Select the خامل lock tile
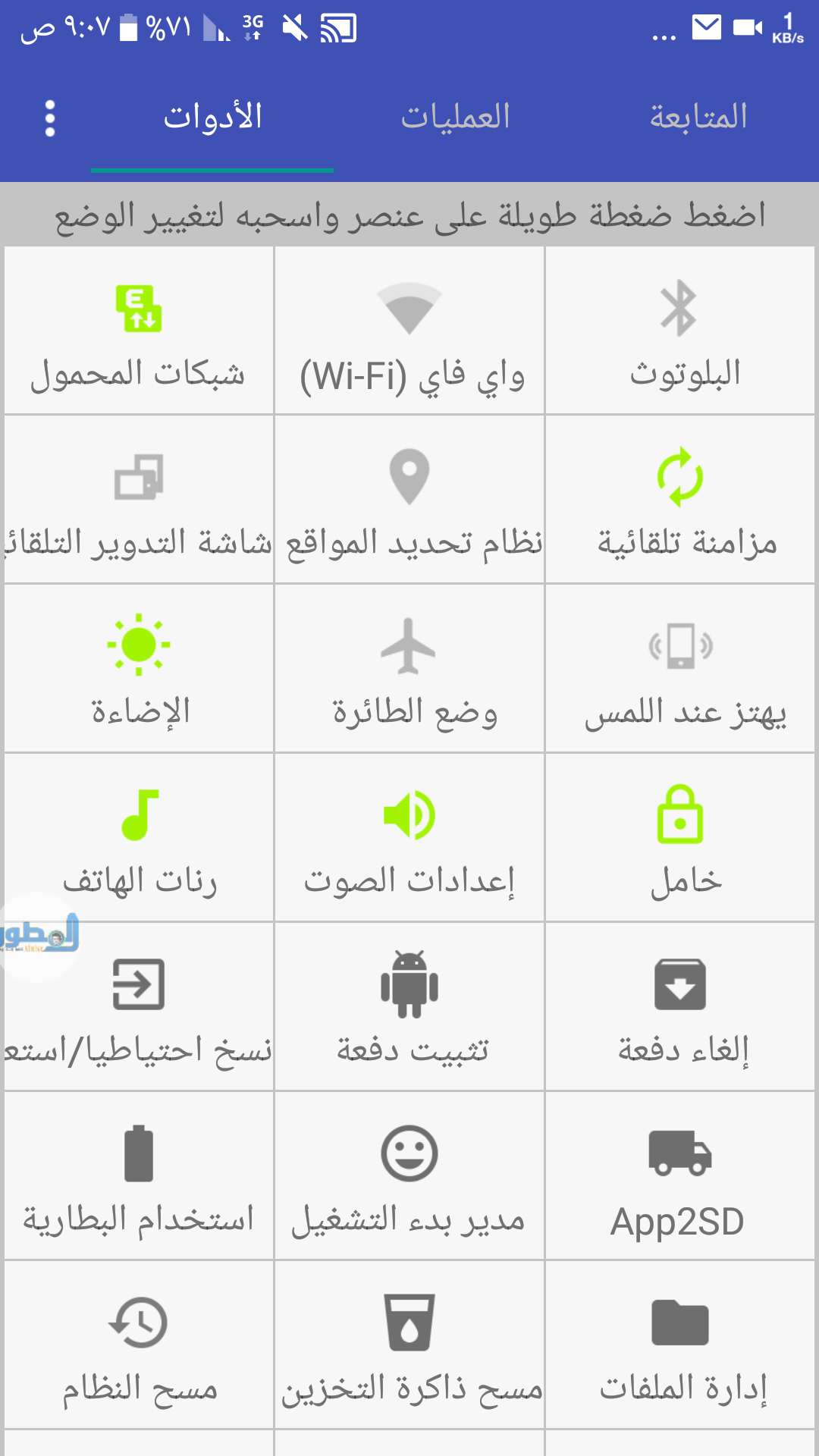This screenshot has height=1456, width=819. (x=679, y=839)
